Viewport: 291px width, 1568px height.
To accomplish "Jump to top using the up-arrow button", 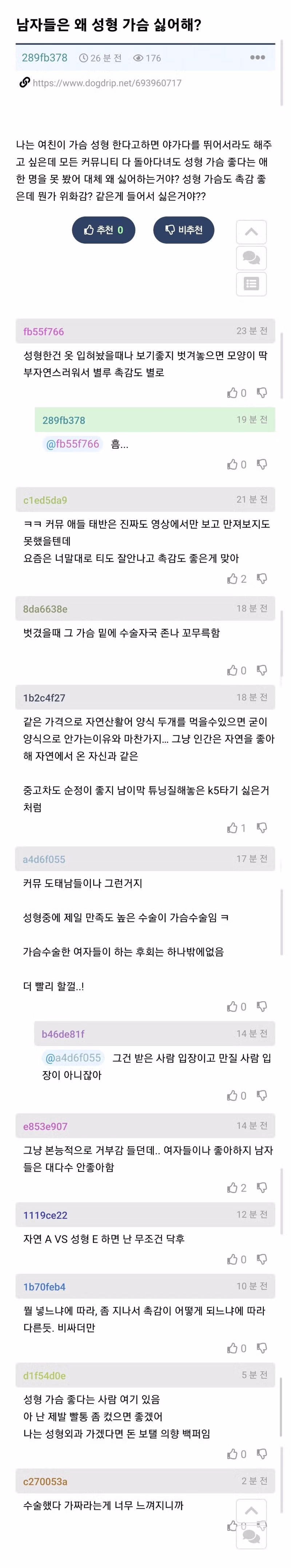I will click(x=251, y=232).
